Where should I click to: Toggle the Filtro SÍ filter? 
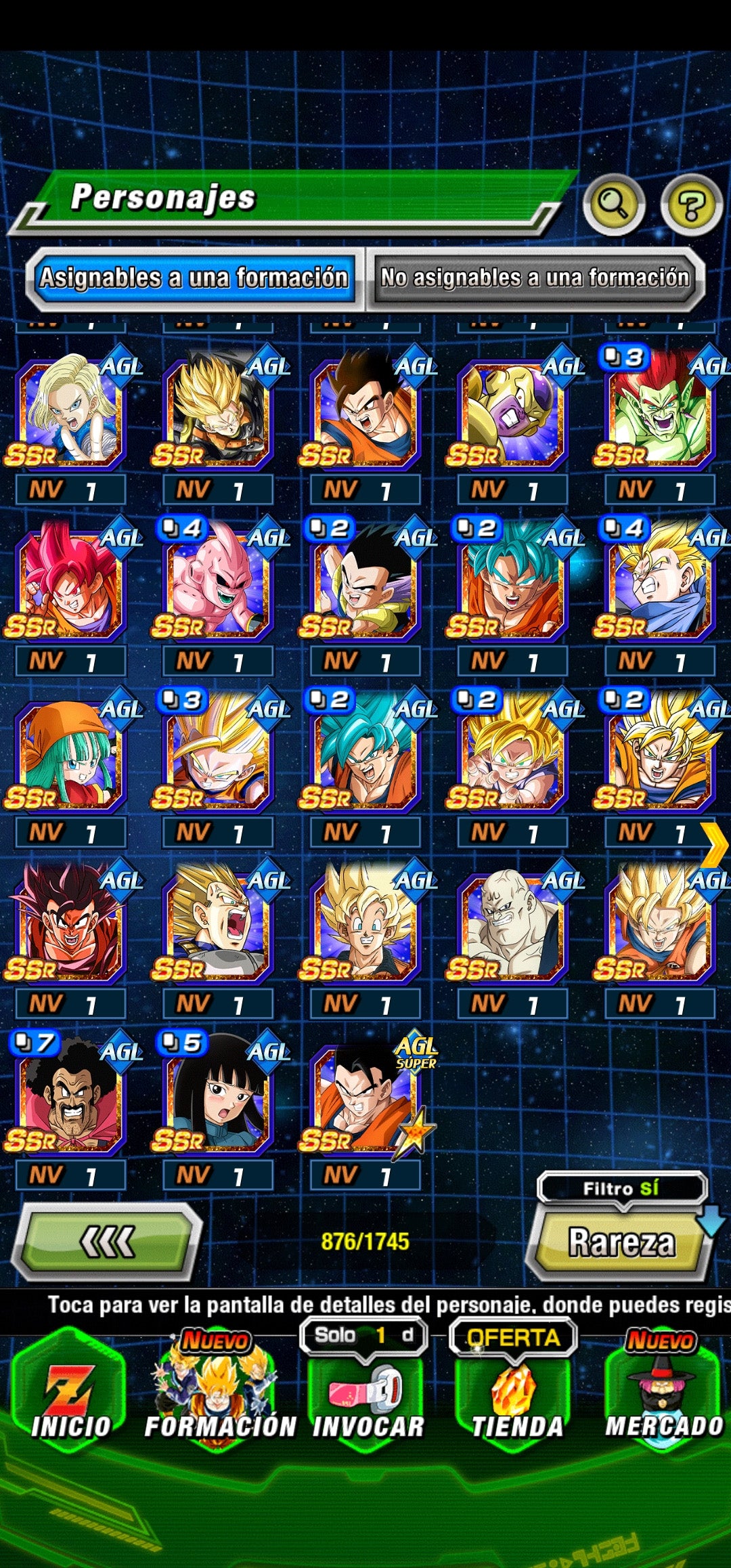pos(621,1188)
